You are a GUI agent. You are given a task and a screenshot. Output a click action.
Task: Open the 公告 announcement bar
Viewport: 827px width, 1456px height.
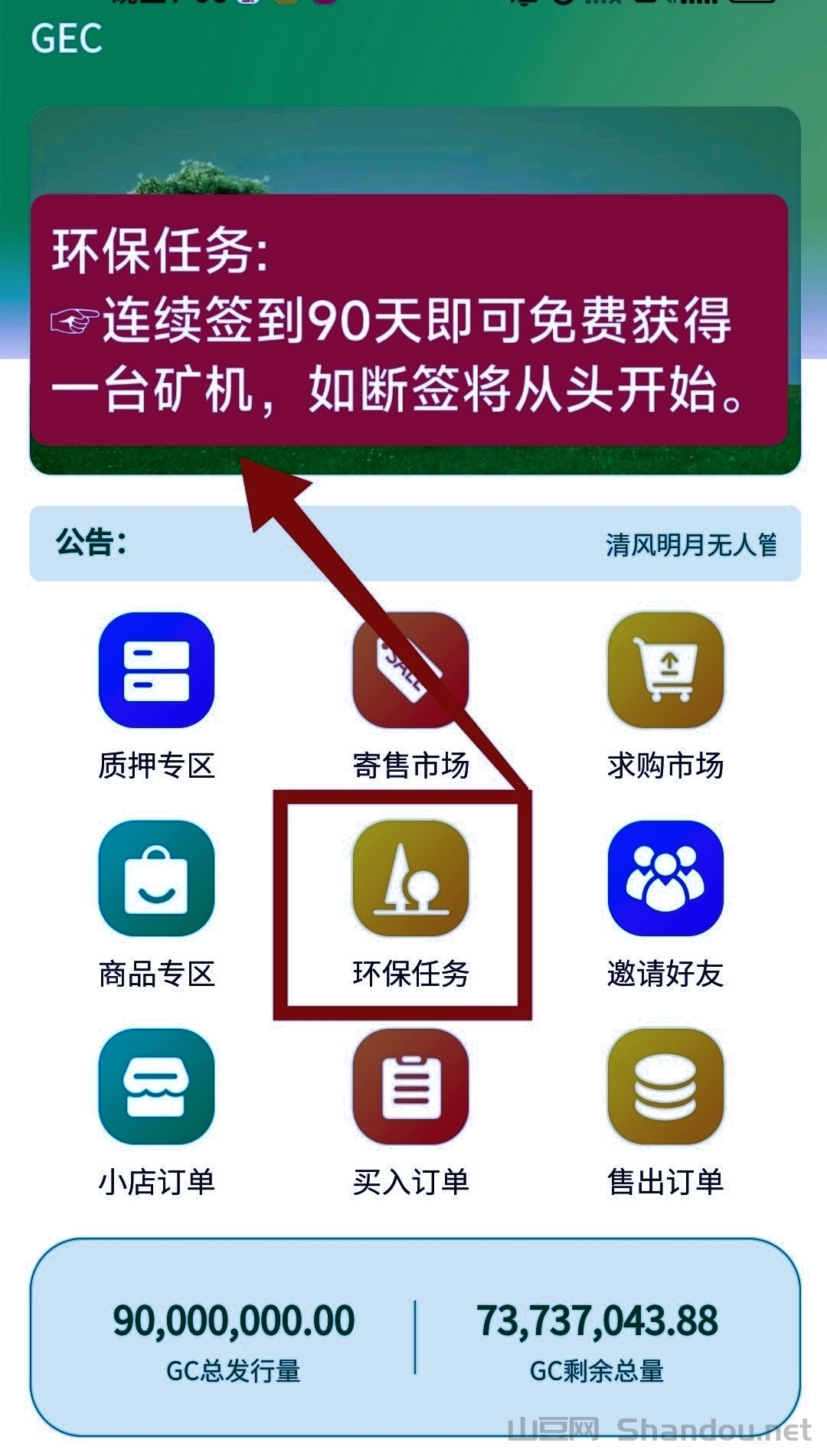(x=415, y=544)
